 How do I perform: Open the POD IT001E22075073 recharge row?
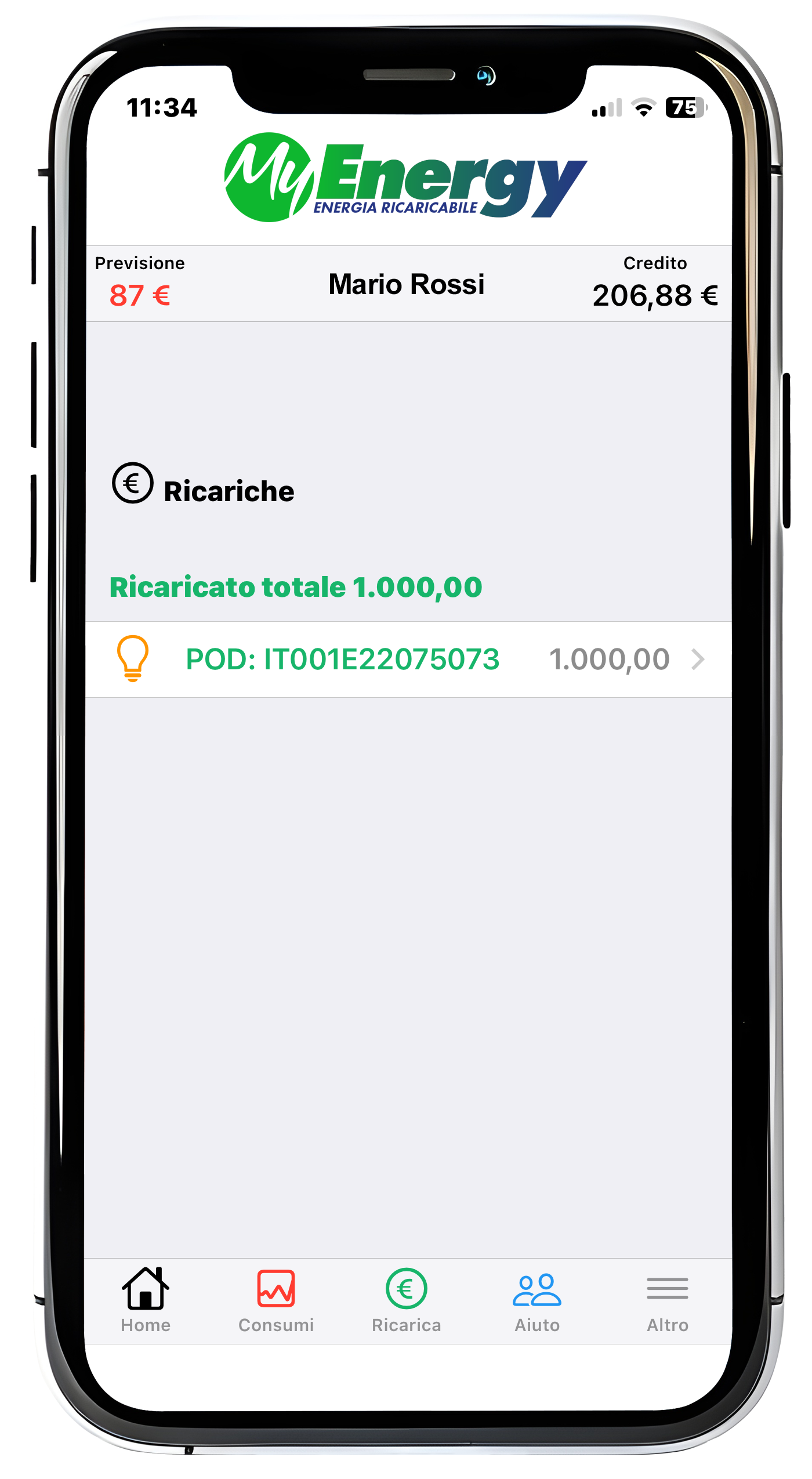click(x=408, y=659)
